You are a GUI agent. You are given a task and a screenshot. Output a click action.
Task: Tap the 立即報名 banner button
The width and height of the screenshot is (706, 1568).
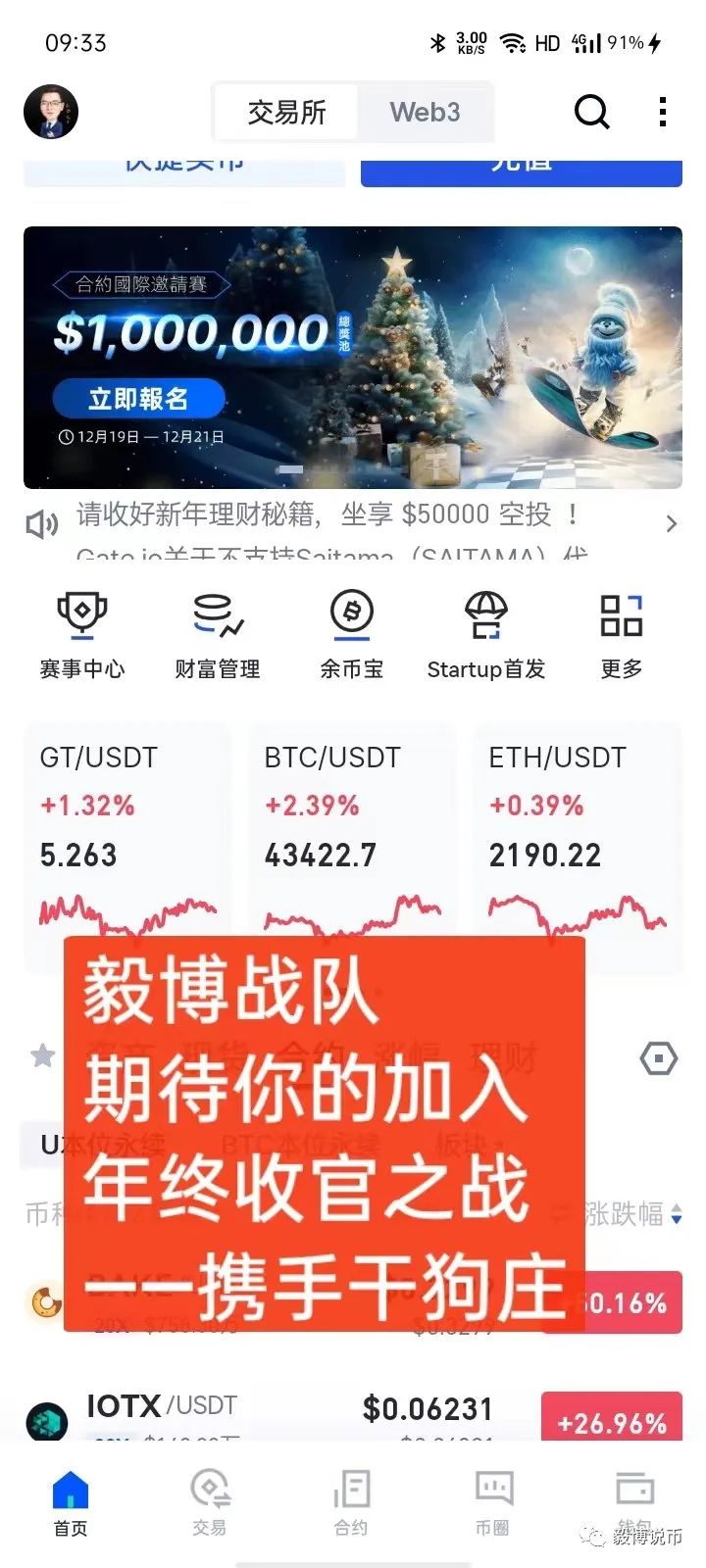coord(138,399)
